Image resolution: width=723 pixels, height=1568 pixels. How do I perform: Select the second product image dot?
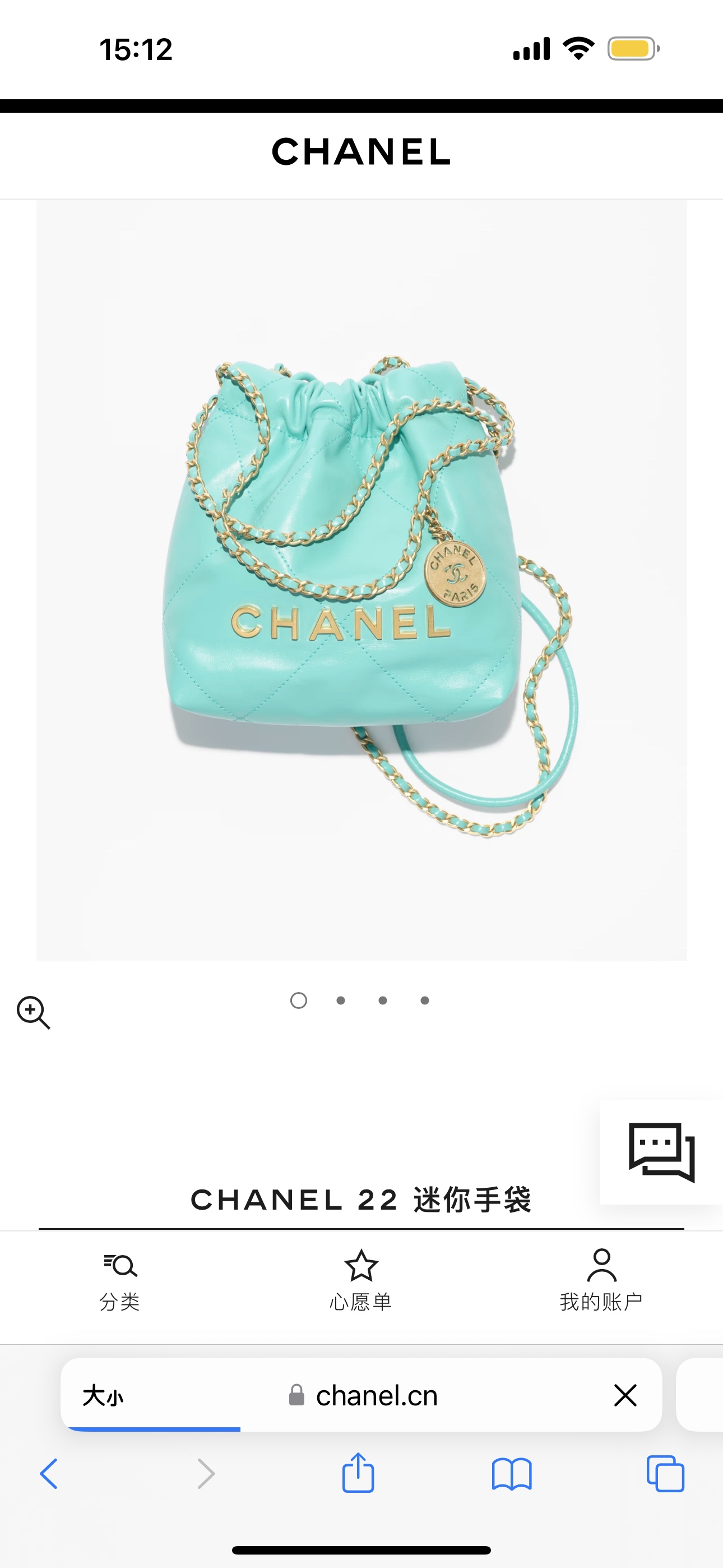click(341, 1000)
